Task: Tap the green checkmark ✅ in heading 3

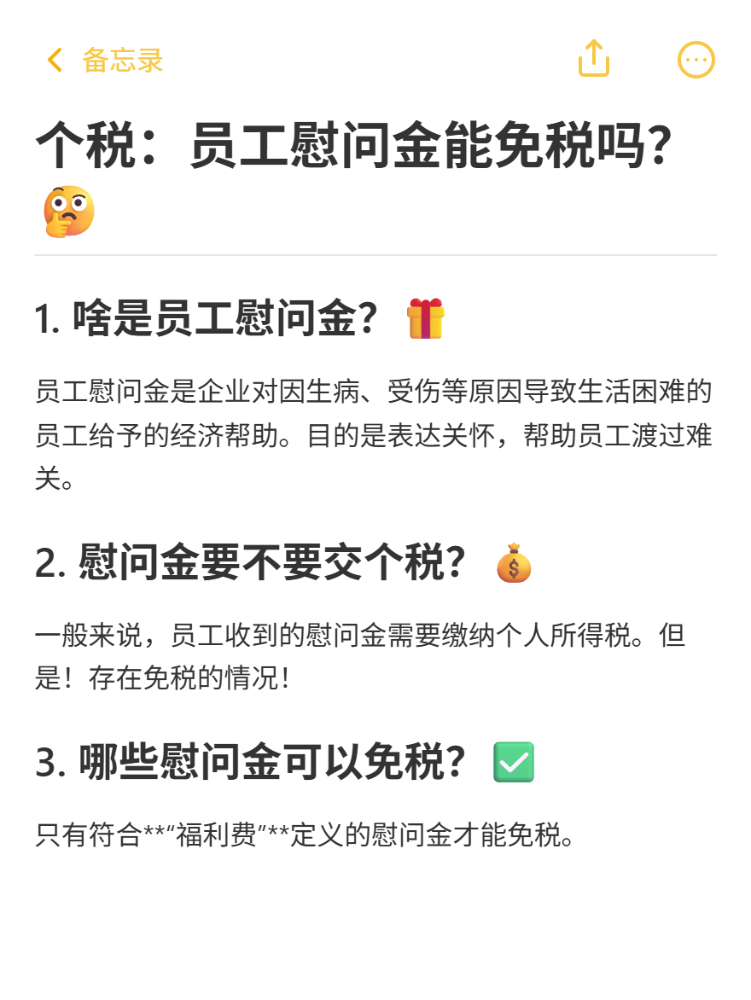Action: click(516, 762)
